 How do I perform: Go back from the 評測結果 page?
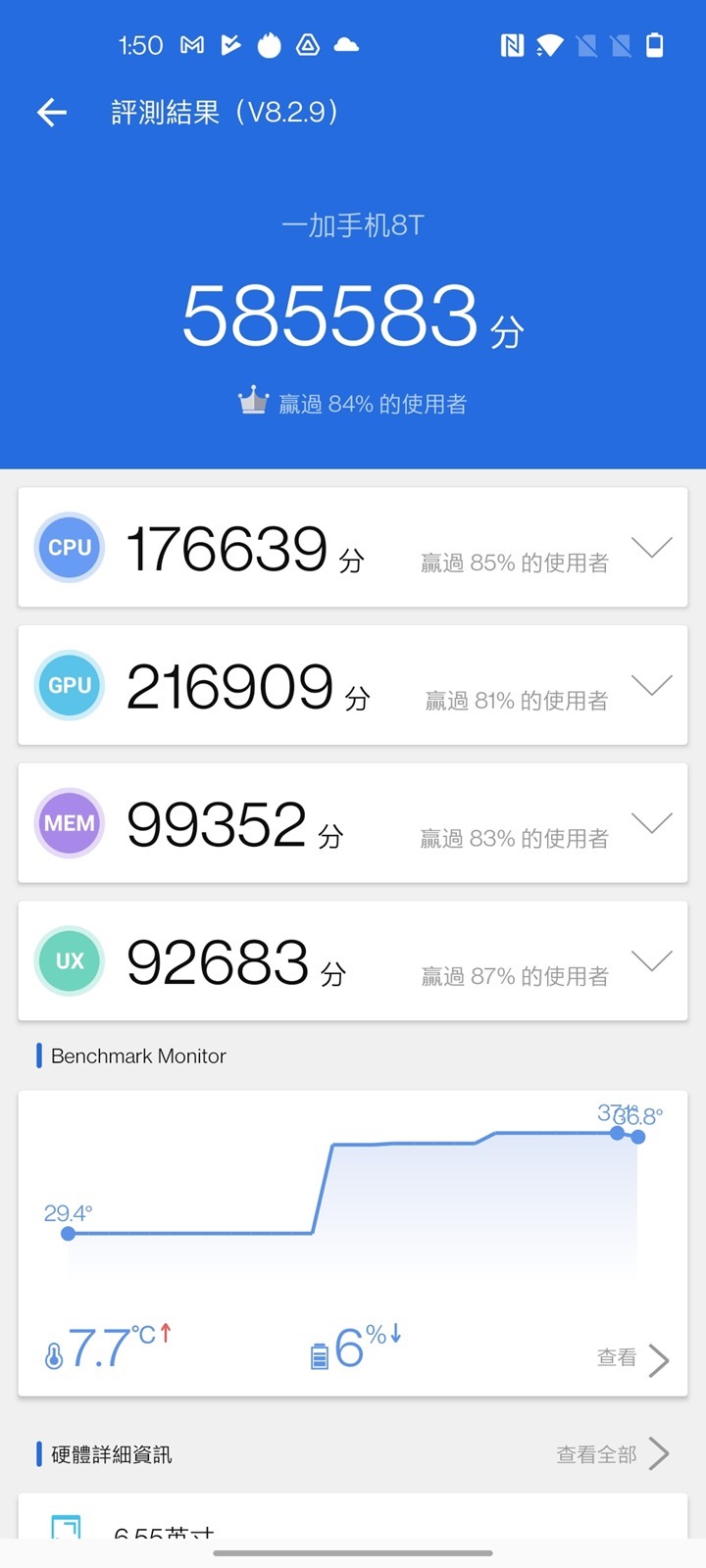coord(52,113)
